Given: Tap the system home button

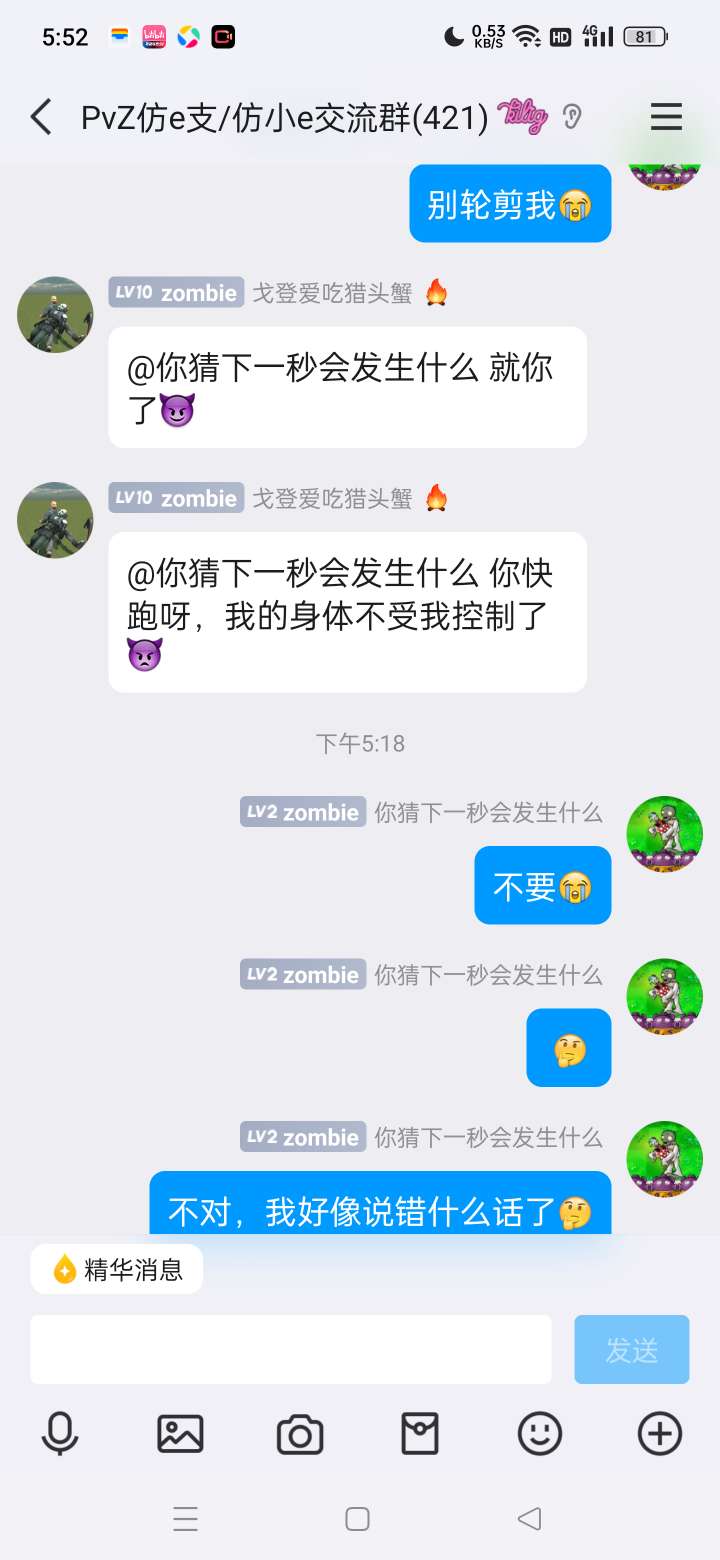Looking at the screenshot, I should tap(357, 1519).
